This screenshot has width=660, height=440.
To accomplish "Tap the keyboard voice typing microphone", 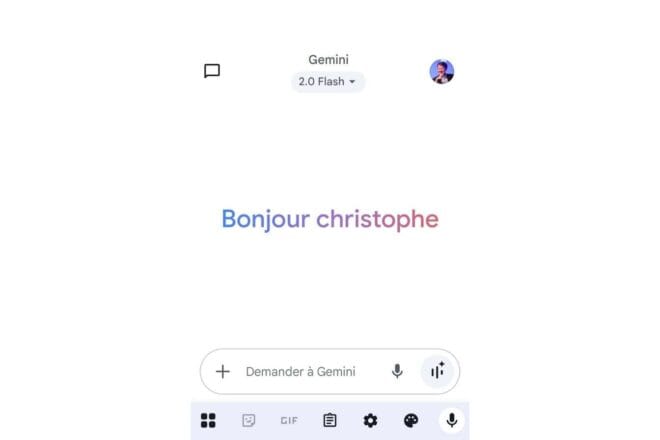I will pyautogui.click(x=452, y=420).
